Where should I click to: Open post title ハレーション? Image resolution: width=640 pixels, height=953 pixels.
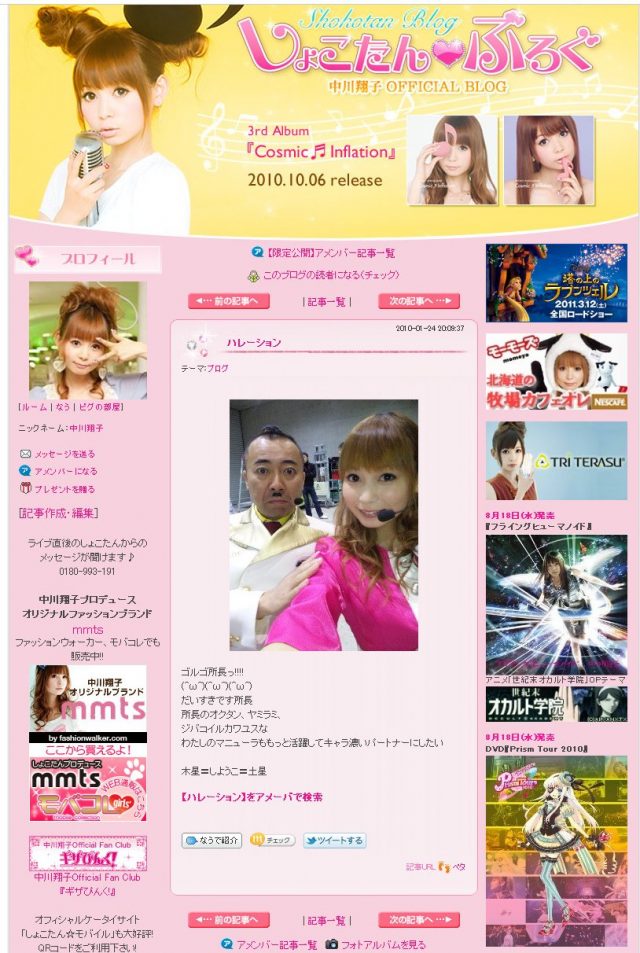click(254, 343)
